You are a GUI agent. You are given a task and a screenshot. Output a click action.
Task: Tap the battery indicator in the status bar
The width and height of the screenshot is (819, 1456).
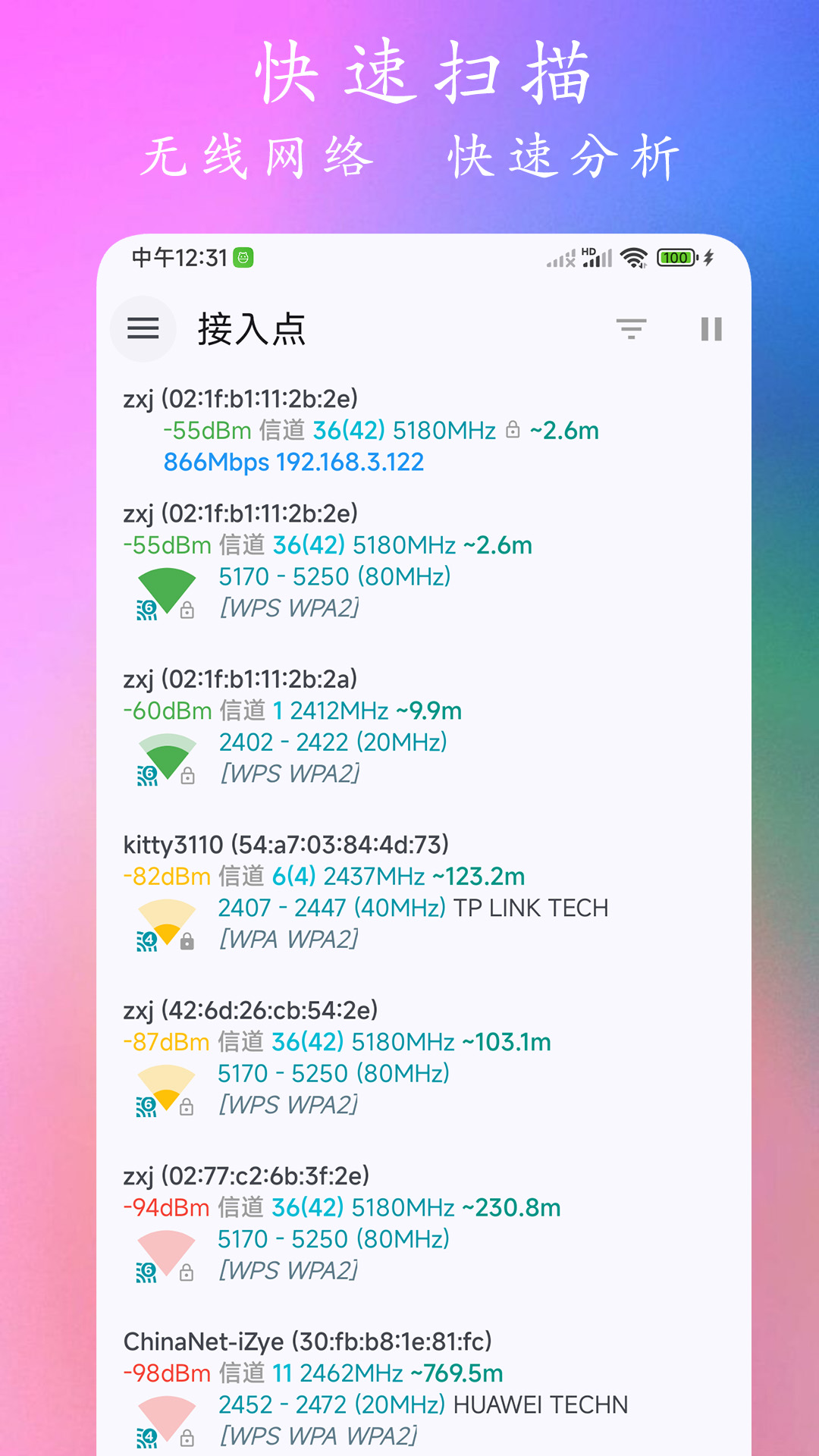pyautogui.click(x=677, y=258)
